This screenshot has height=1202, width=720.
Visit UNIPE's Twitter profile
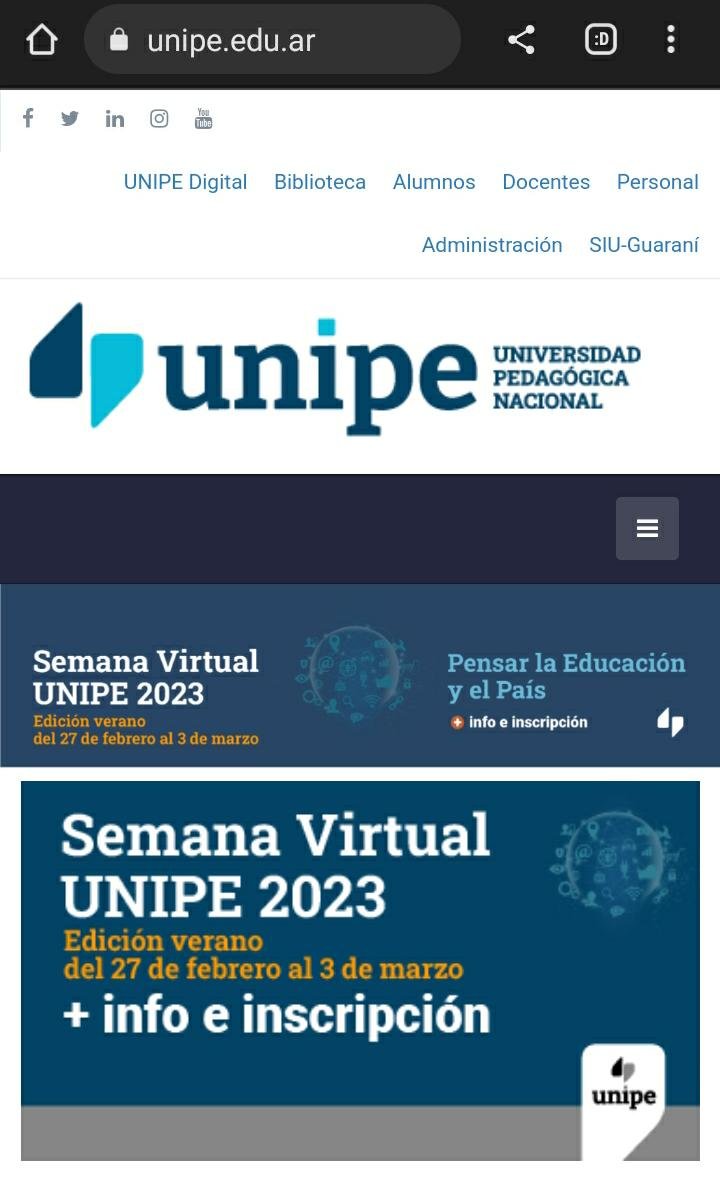pos(70,119)
